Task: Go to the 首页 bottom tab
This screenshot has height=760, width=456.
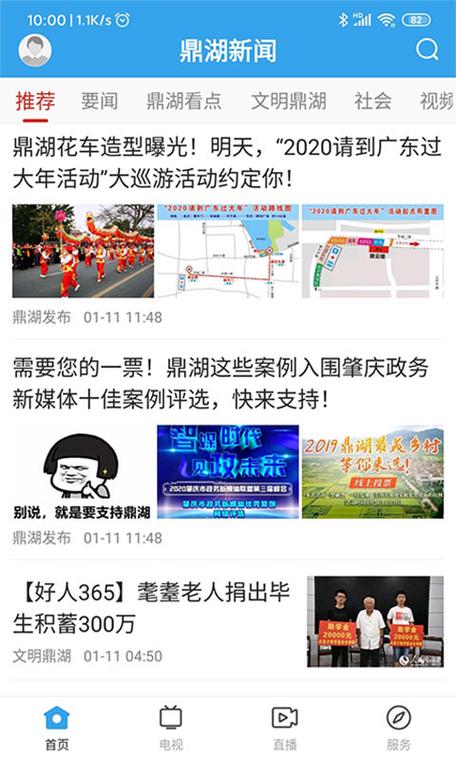Action: tap(57, 728)
